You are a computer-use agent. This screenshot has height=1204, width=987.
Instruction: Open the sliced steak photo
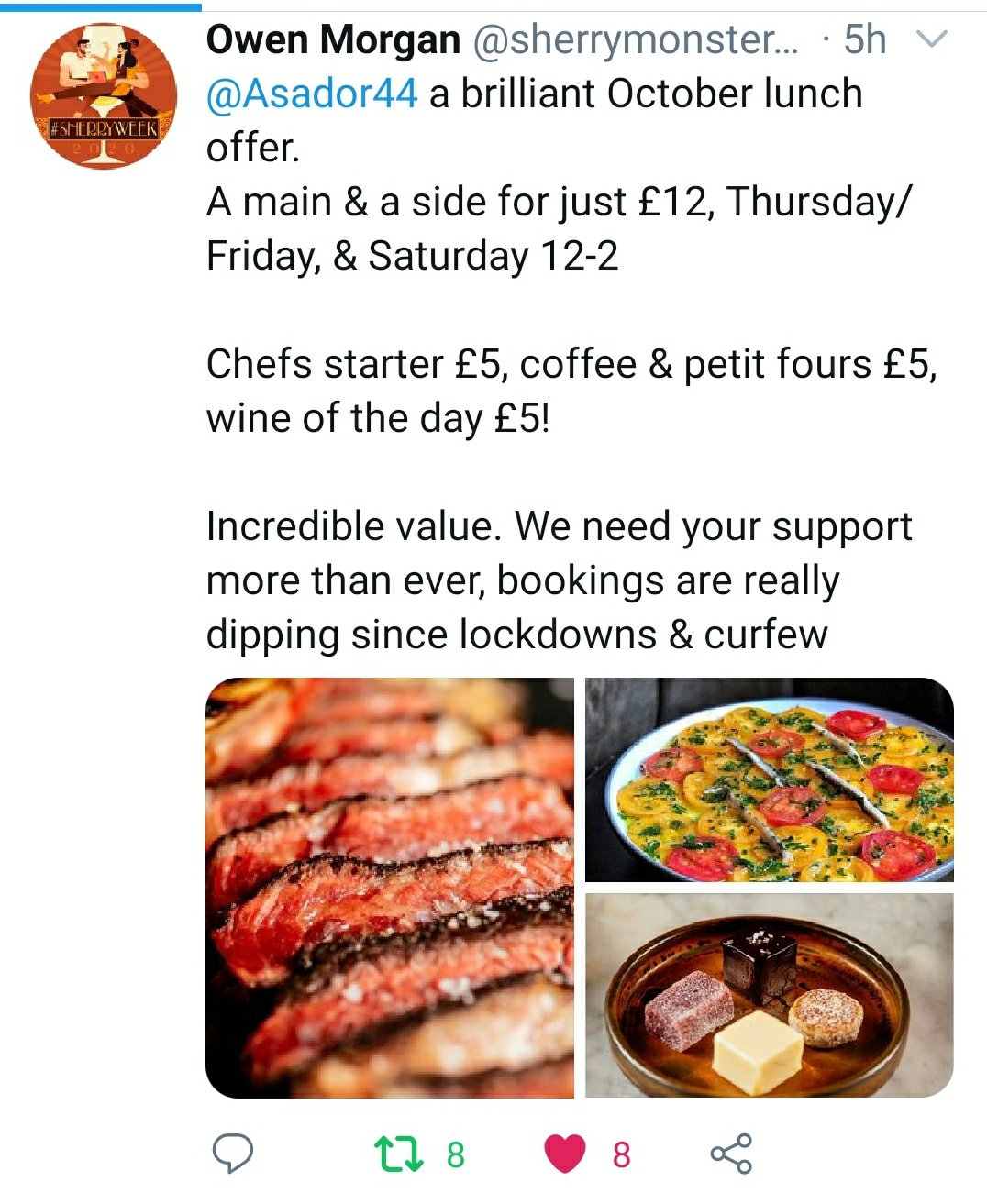(x=390, y=887)
